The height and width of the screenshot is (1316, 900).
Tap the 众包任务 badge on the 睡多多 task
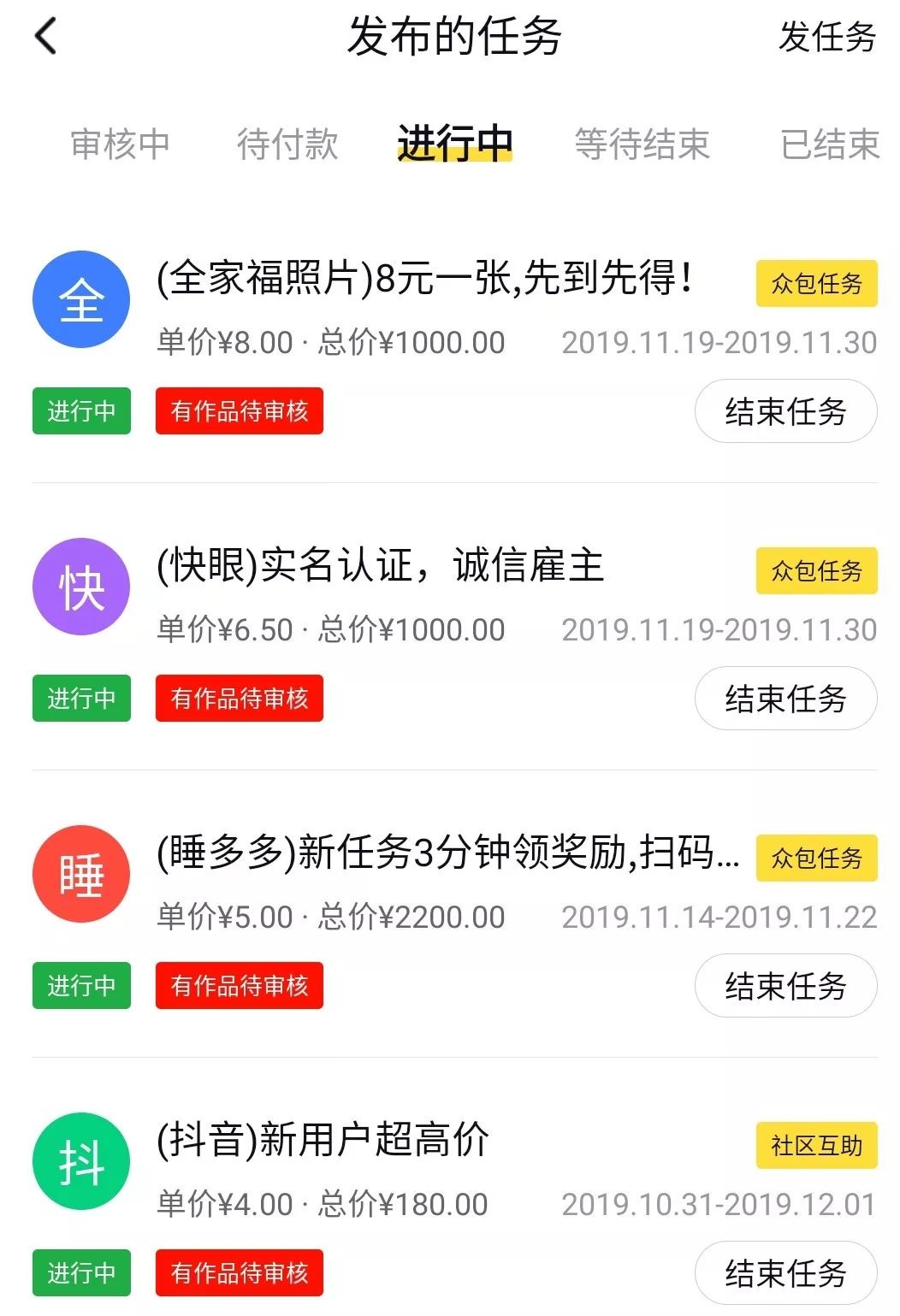817,859
